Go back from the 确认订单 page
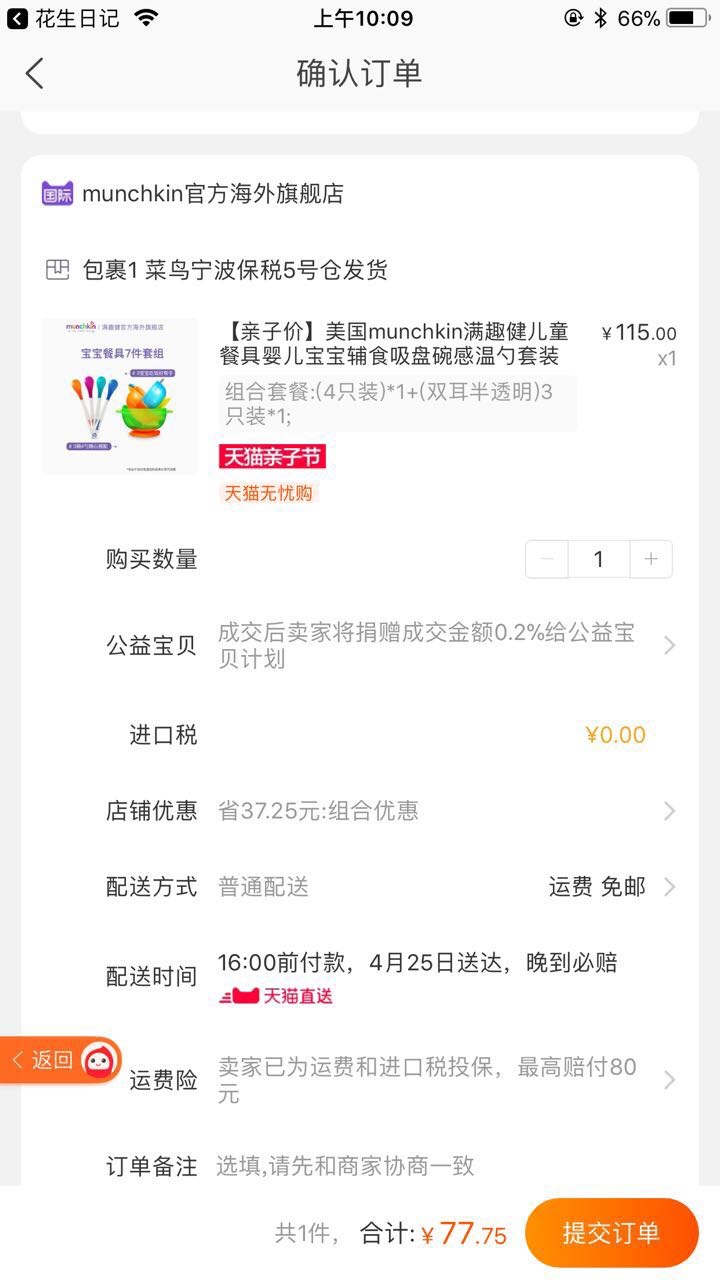Screen dimensions: 720x1280 click(x=35, y=73)
